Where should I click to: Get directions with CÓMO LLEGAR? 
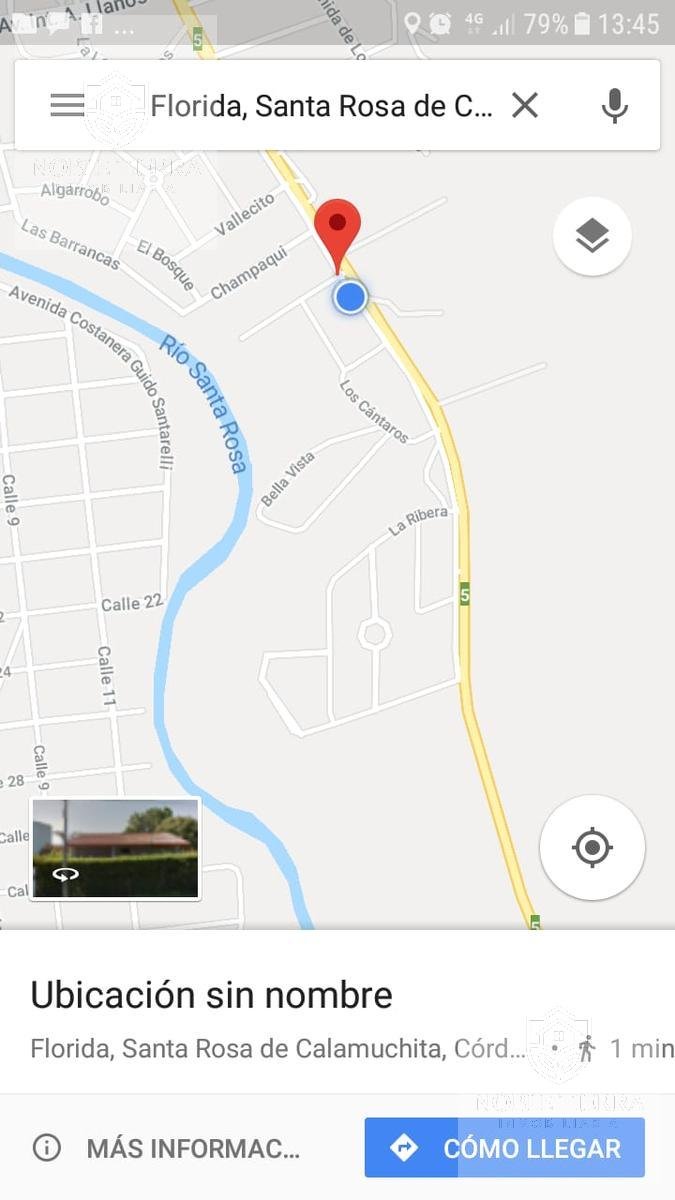pyautogui.click(x=505, y=1148)
